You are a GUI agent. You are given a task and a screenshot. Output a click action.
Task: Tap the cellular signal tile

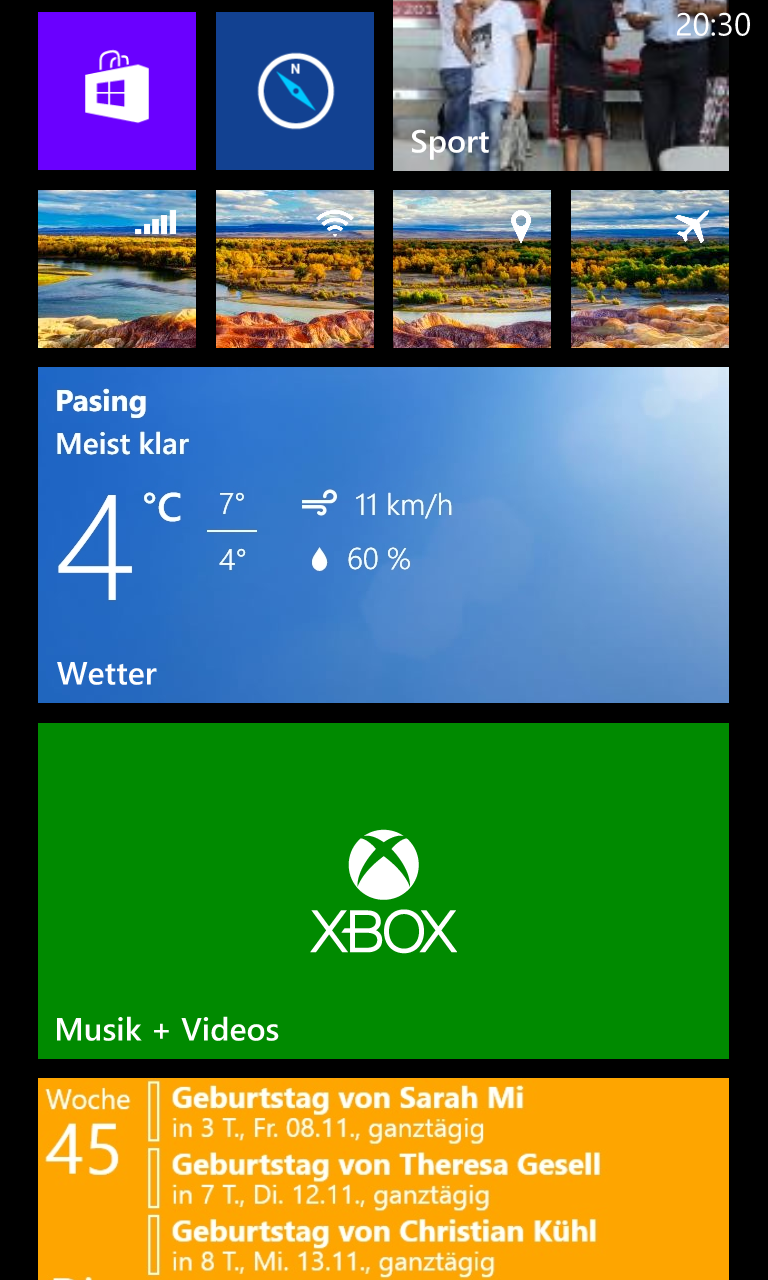click(x=117, y=269)
